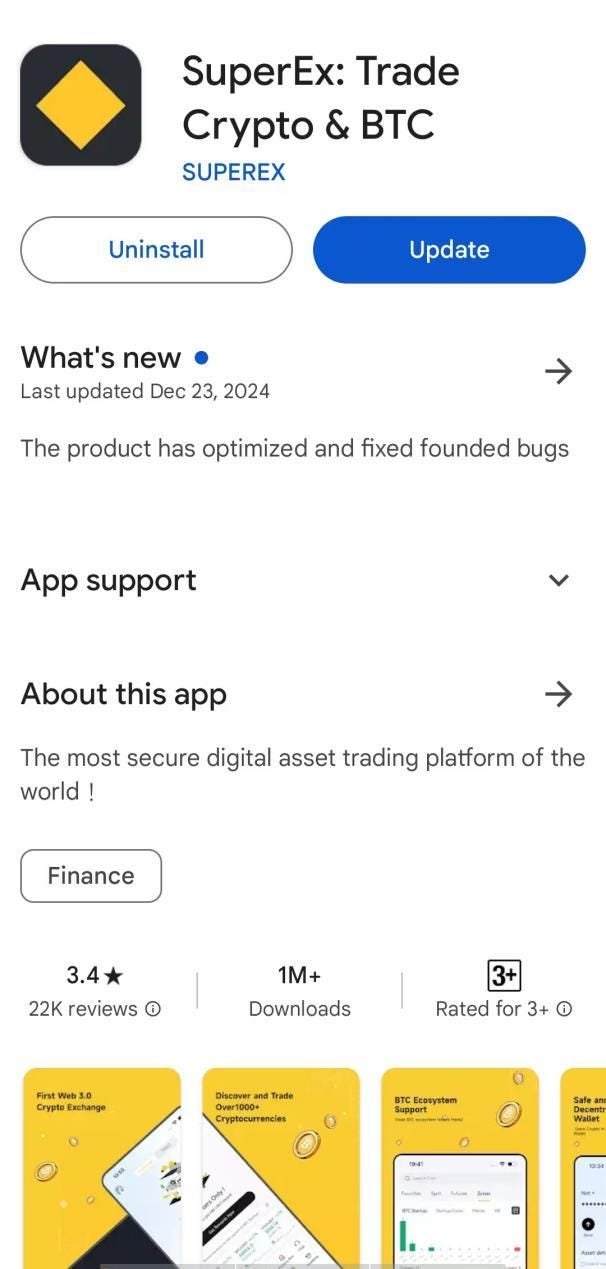Open First Web 3.0 Crypto Exchange screenshot
Image resolution: width=606 pixels, height=1269 pixels.
pyautogui.click(x=102, y=1165)
